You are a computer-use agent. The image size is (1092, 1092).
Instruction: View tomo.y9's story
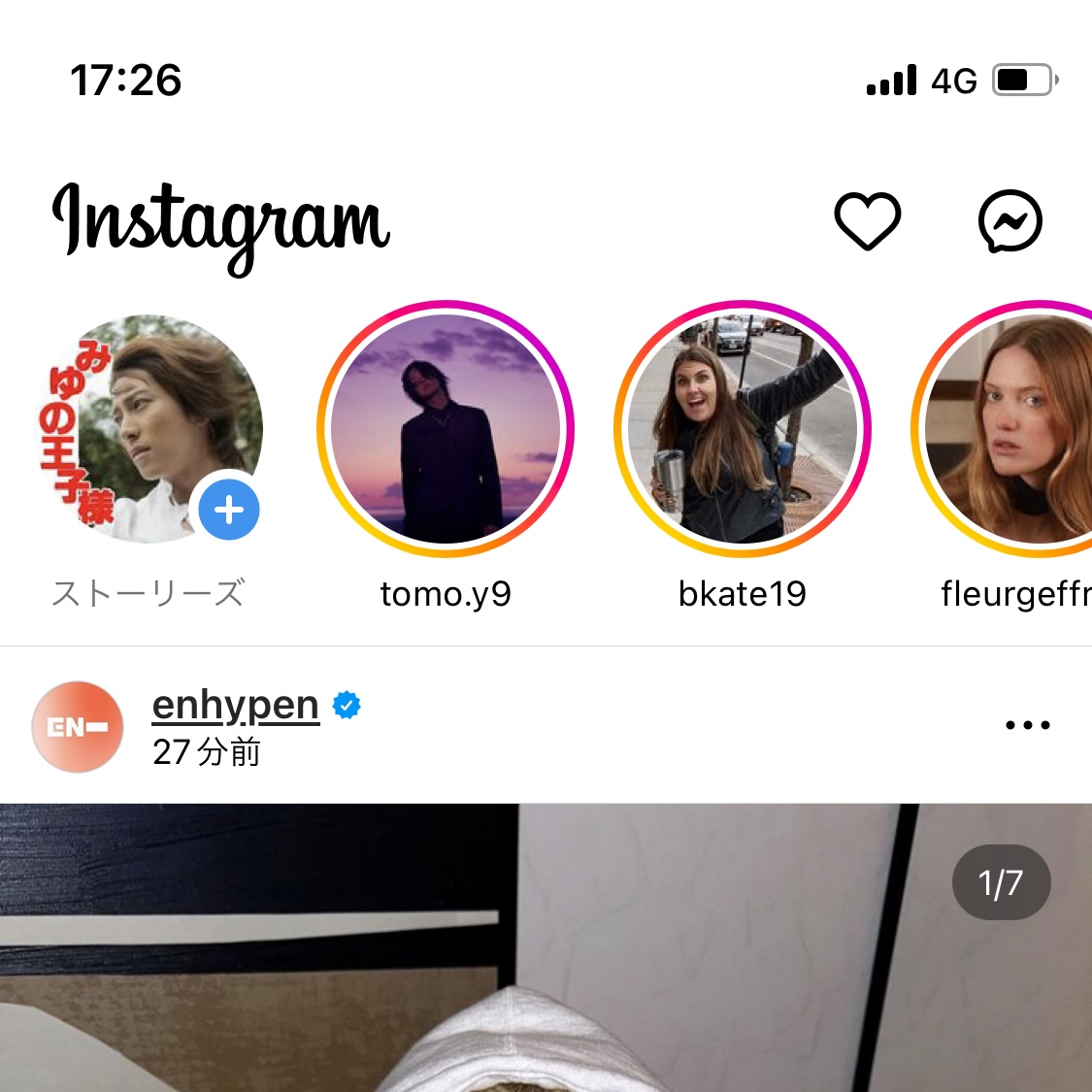click(446, 429)
